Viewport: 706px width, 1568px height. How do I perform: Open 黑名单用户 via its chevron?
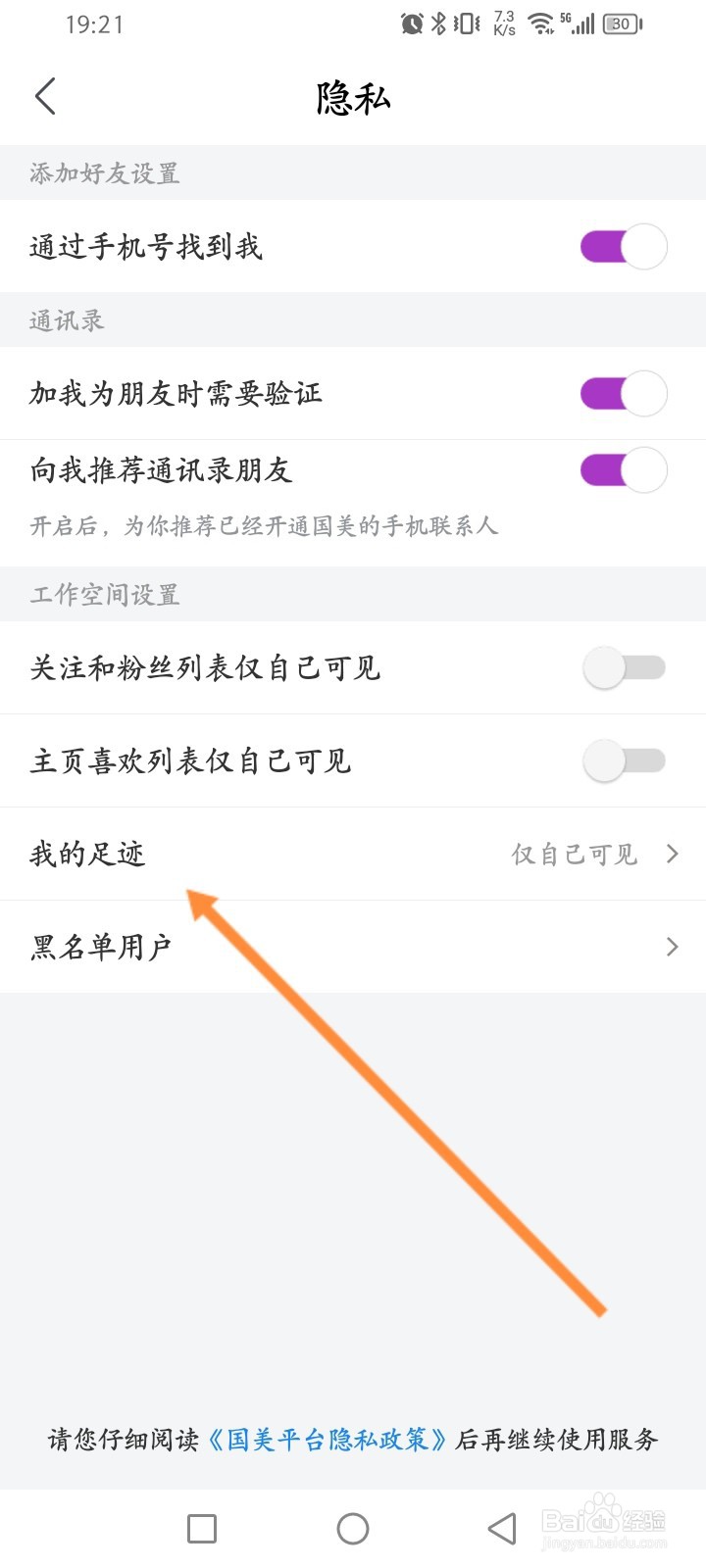(672, 947)
